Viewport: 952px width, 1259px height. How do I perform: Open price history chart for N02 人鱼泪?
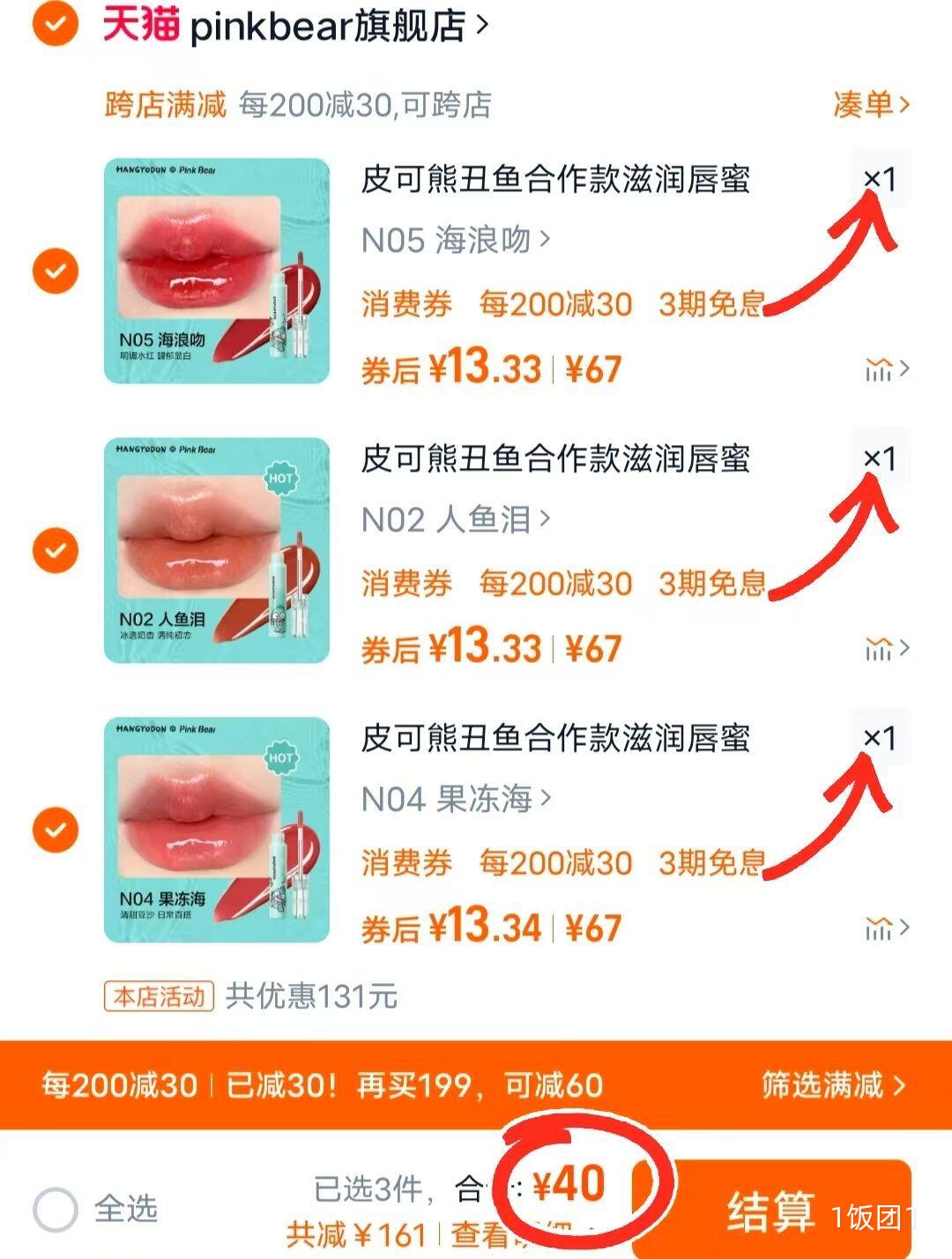tap(881, 650)
